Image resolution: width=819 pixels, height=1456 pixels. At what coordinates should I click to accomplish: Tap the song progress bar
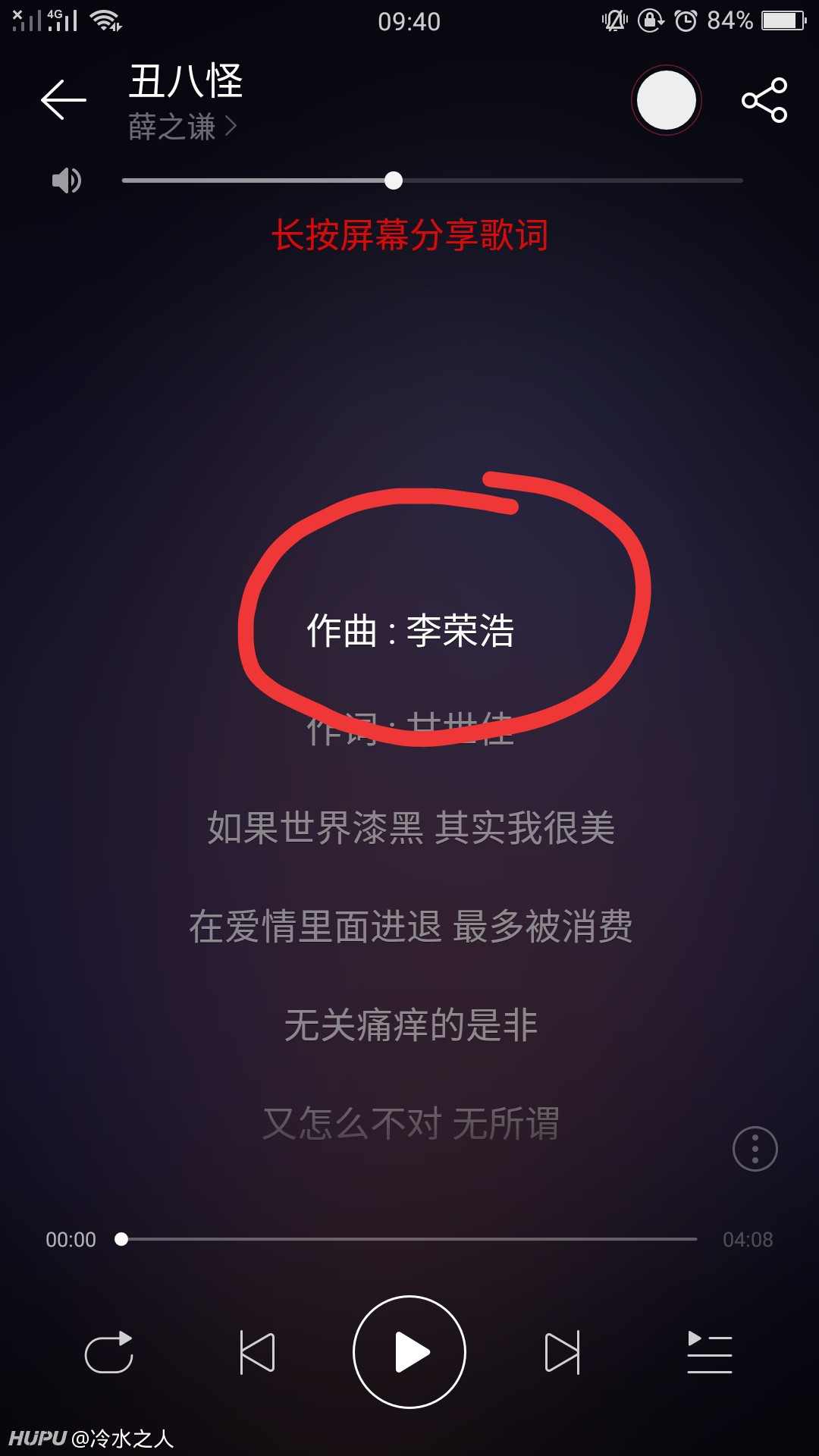[x=409, y=1239]
